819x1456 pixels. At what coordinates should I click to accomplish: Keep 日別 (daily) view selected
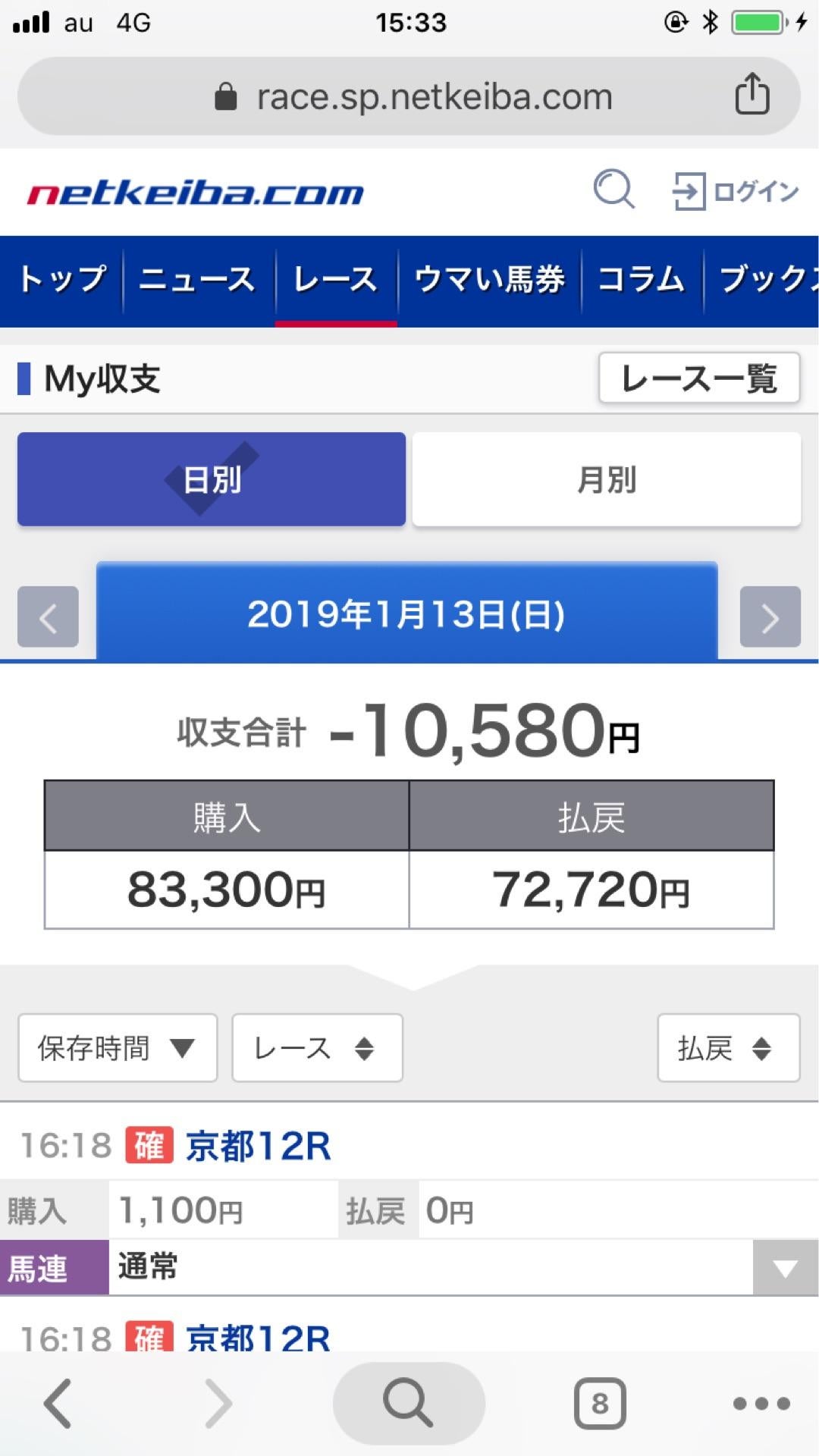(211, 479)
